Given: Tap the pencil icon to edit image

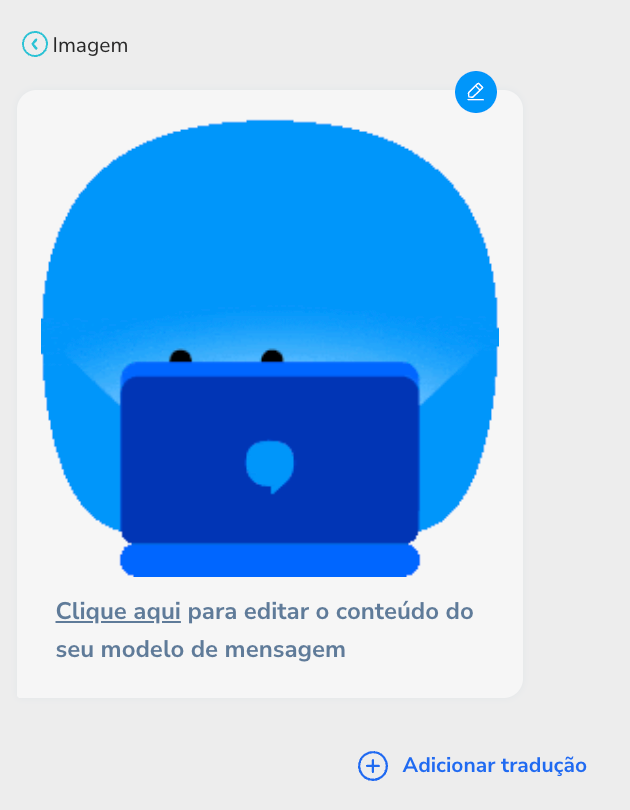Looking at the screenshot, I should click(x=476, y=92).
